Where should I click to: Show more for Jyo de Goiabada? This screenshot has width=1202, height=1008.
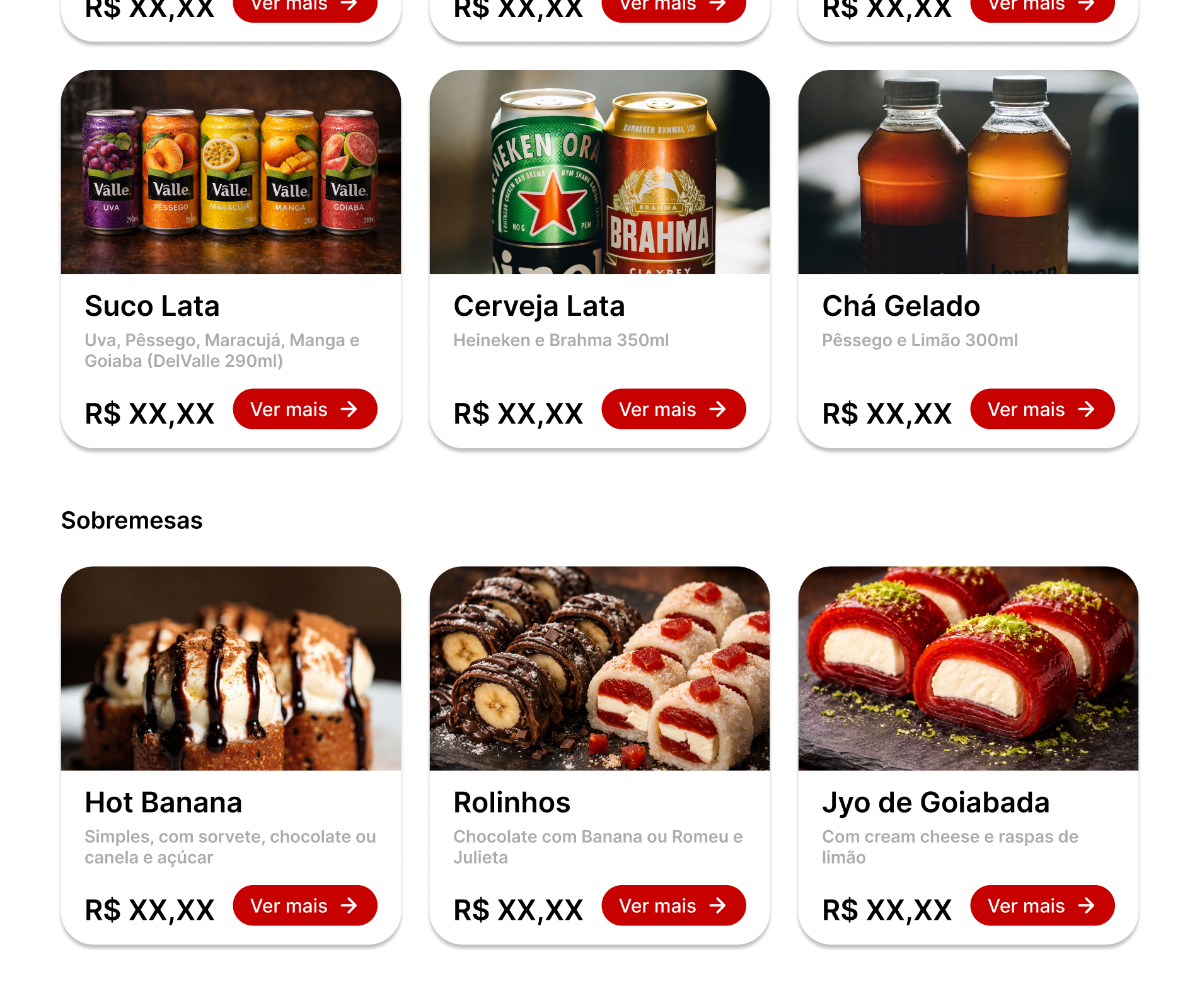coord(1042,905)
